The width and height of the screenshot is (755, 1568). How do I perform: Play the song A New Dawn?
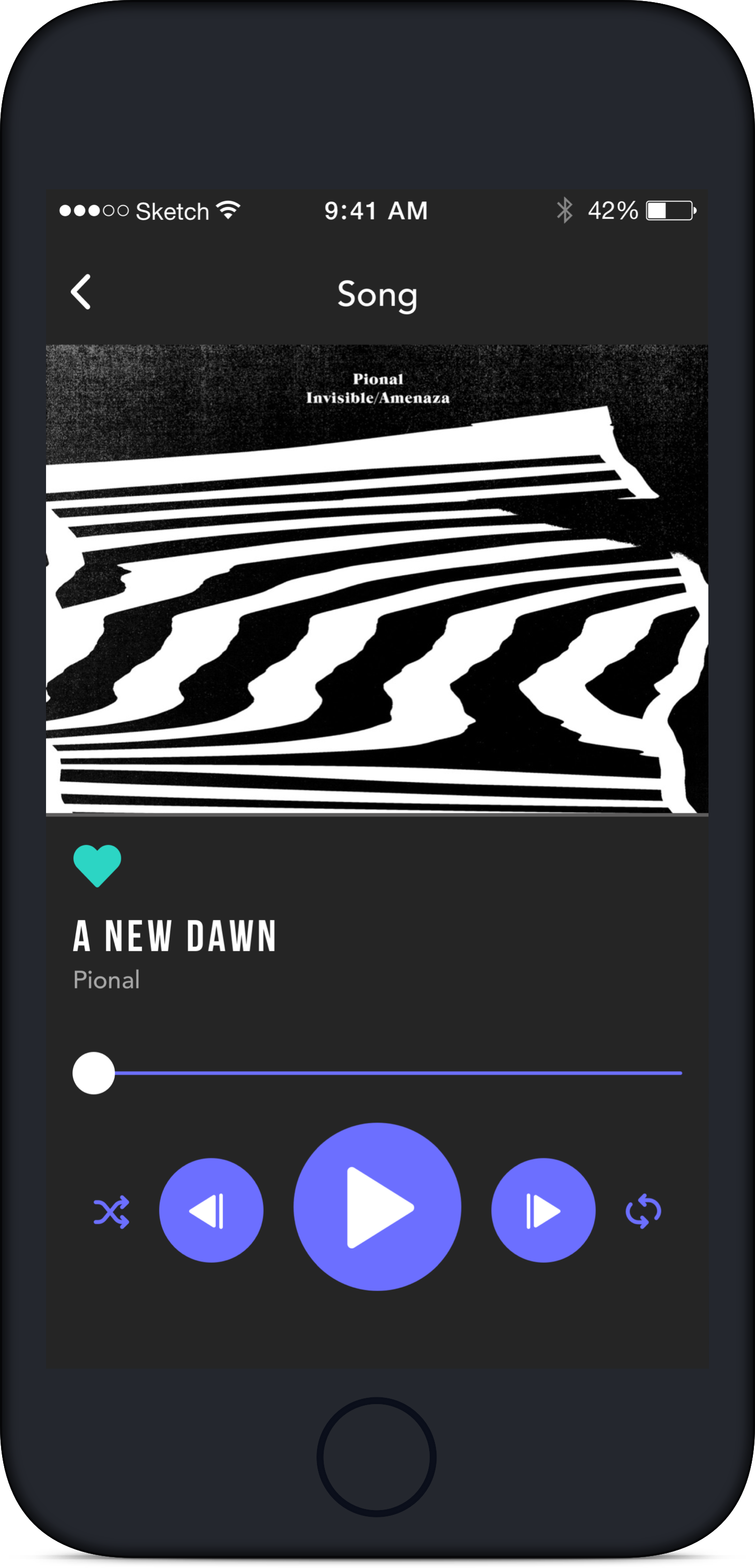pyautogui.click(x=377, y=1207)
